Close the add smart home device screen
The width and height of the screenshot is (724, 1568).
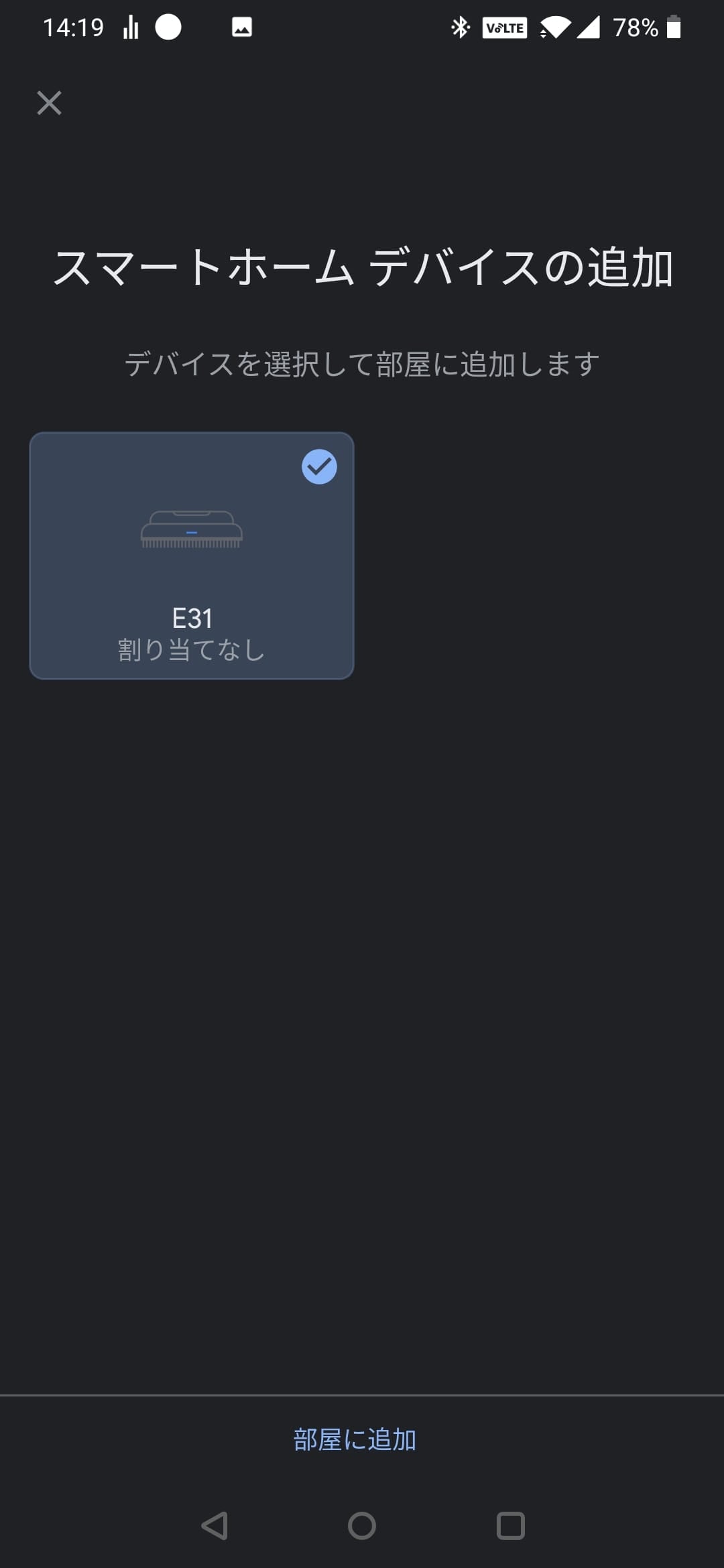[49, 103]
